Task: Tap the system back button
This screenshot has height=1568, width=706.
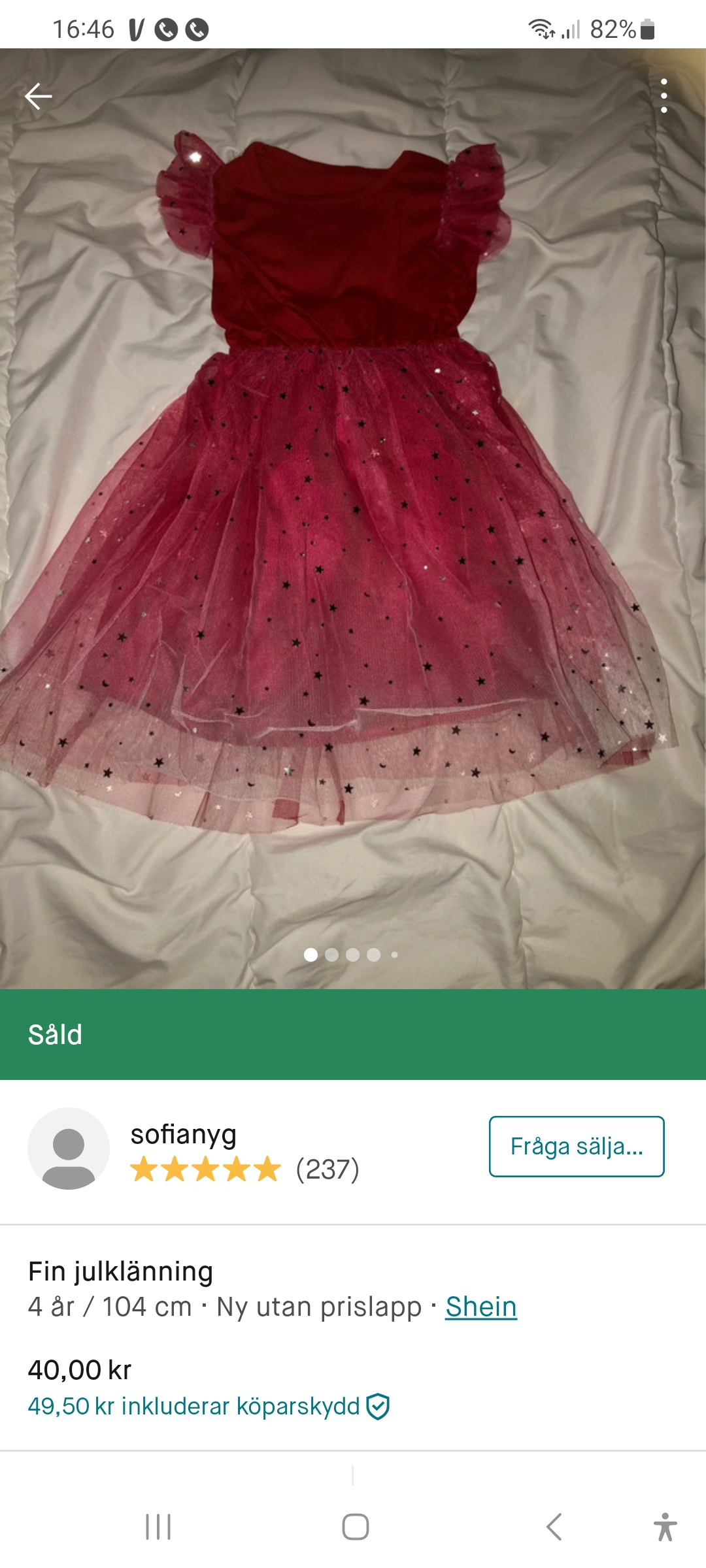Action: [554, 1527]
